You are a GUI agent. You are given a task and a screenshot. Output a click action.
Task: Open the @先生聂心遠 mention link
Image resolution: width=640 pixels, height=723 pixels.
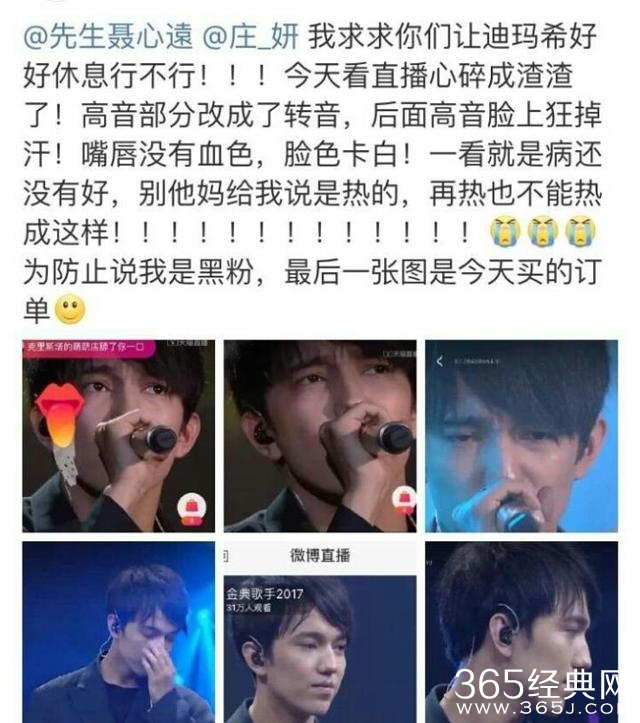(x=108, y=38)
